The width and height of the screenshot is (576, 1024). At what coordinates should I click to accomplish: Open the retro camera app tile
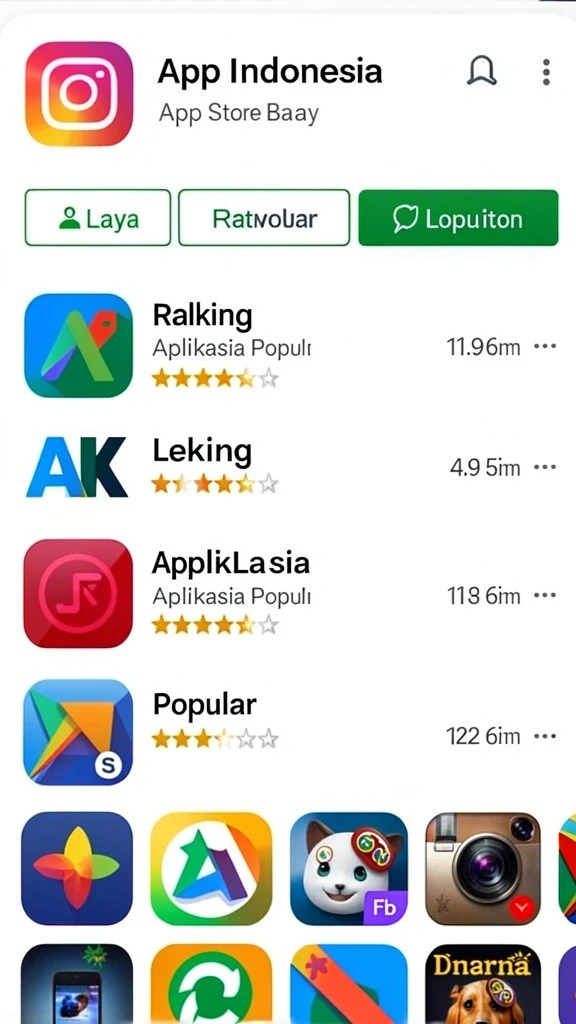[483, 868]
